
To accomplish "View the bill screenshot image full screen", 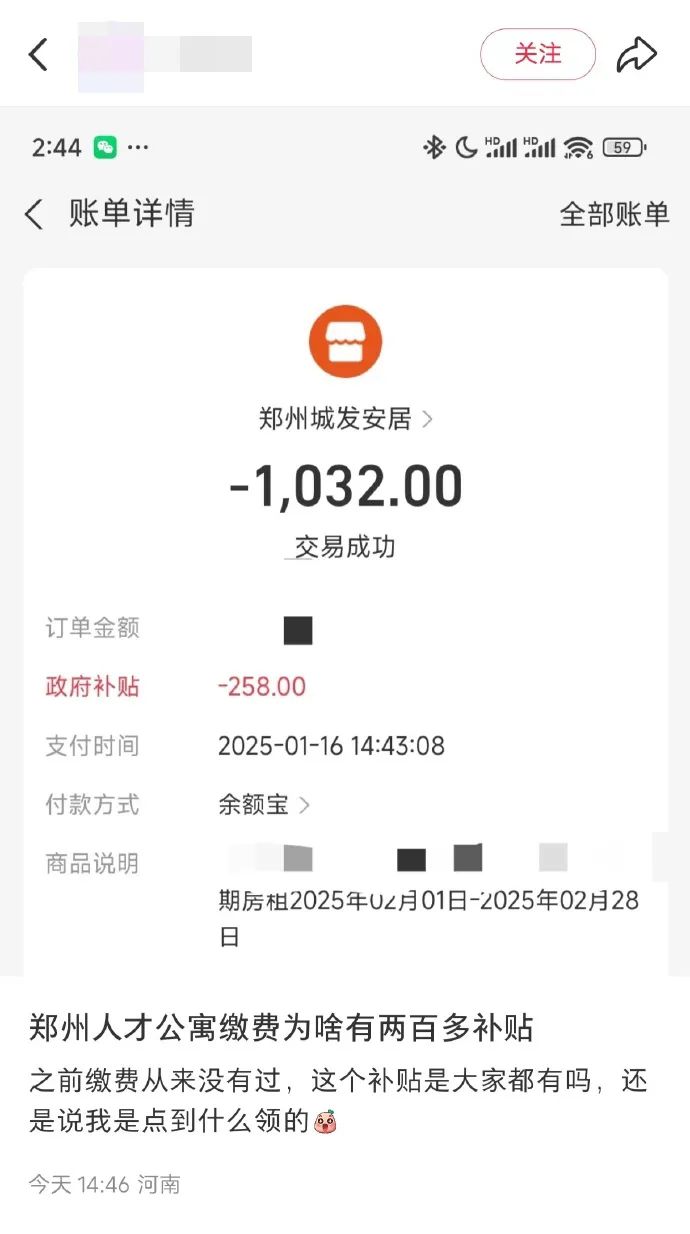I will point(345,540).
